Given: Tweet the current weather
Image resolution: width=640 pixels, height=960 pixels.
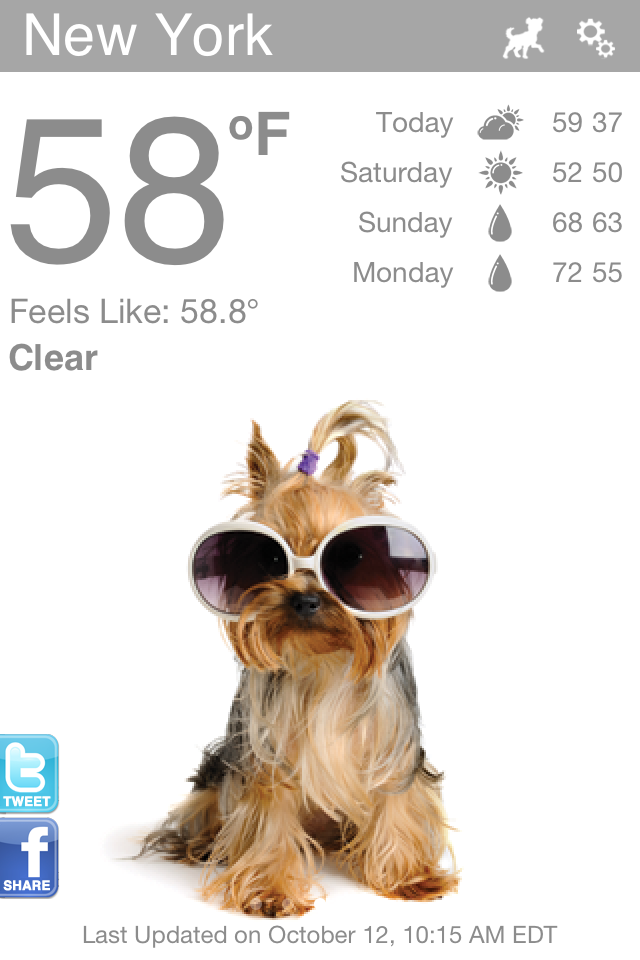Looking at the screenshot, I should click(x=28, y=773).
